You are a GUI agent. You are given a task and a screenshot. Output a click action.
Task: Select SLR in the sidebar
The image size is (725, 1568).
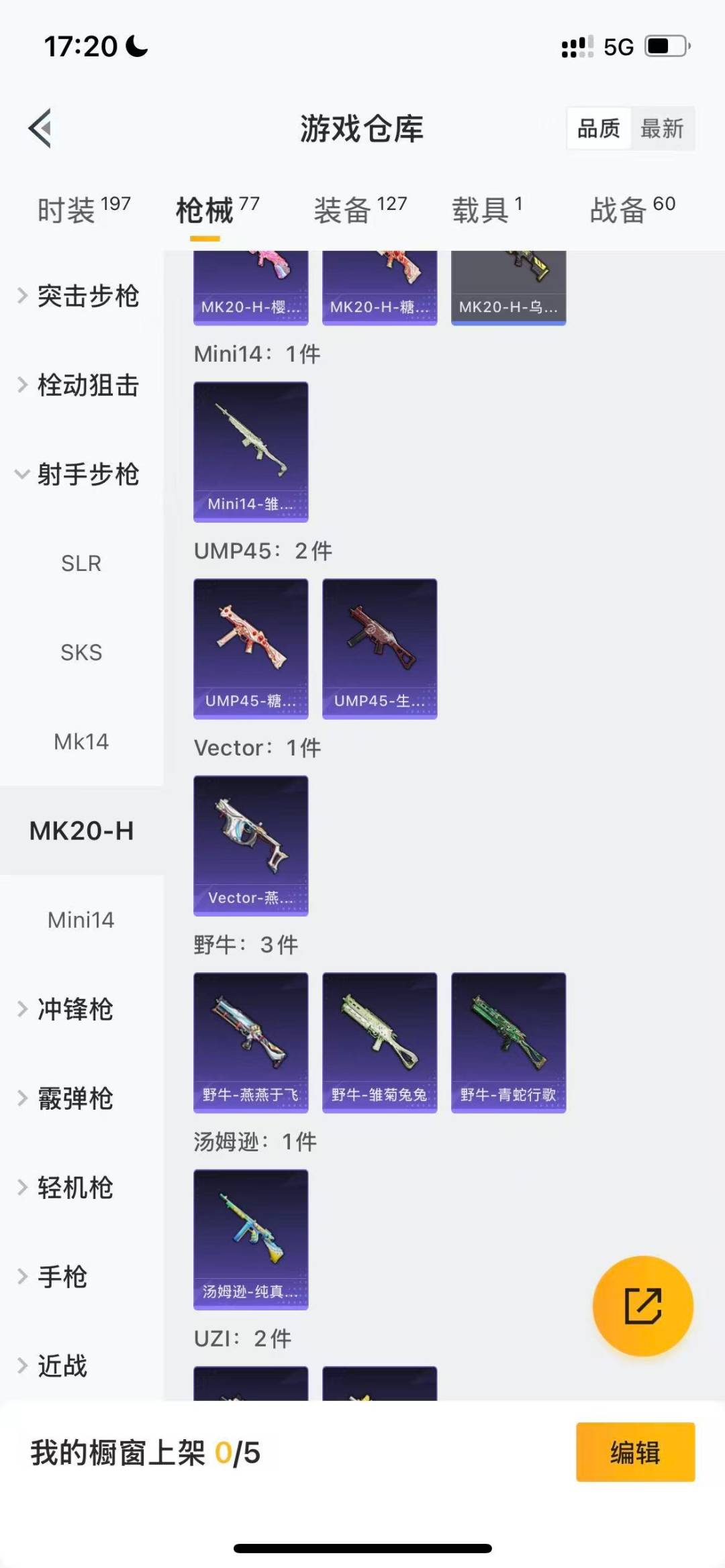click(82, 563)
